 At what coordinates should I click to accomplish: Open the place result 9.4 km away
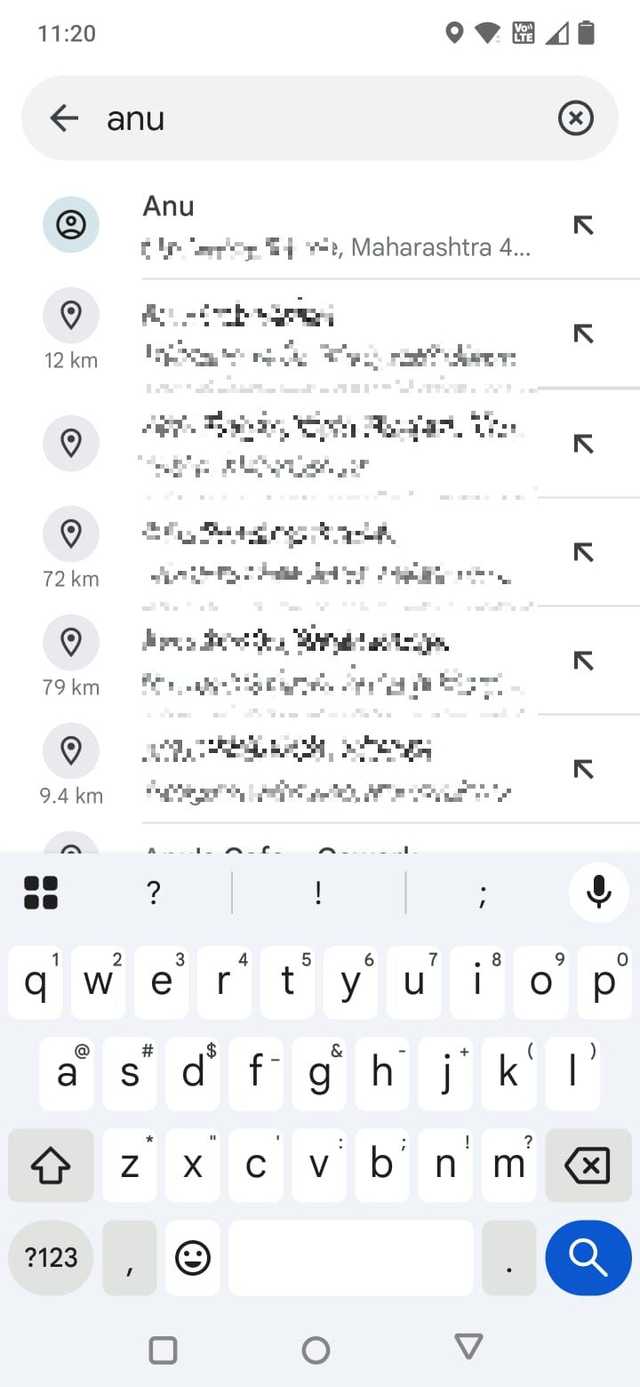tap(320, 769)
